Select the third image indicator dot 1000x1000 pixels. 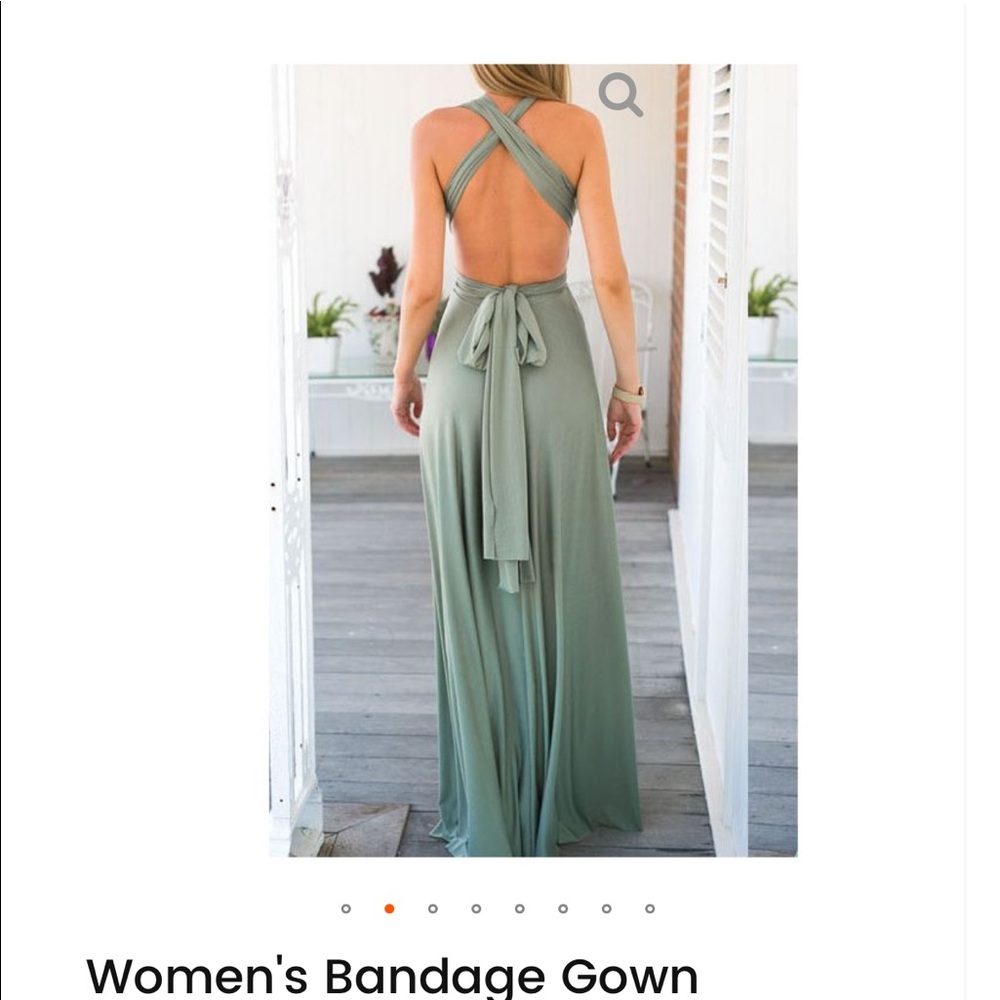point(433,909)
